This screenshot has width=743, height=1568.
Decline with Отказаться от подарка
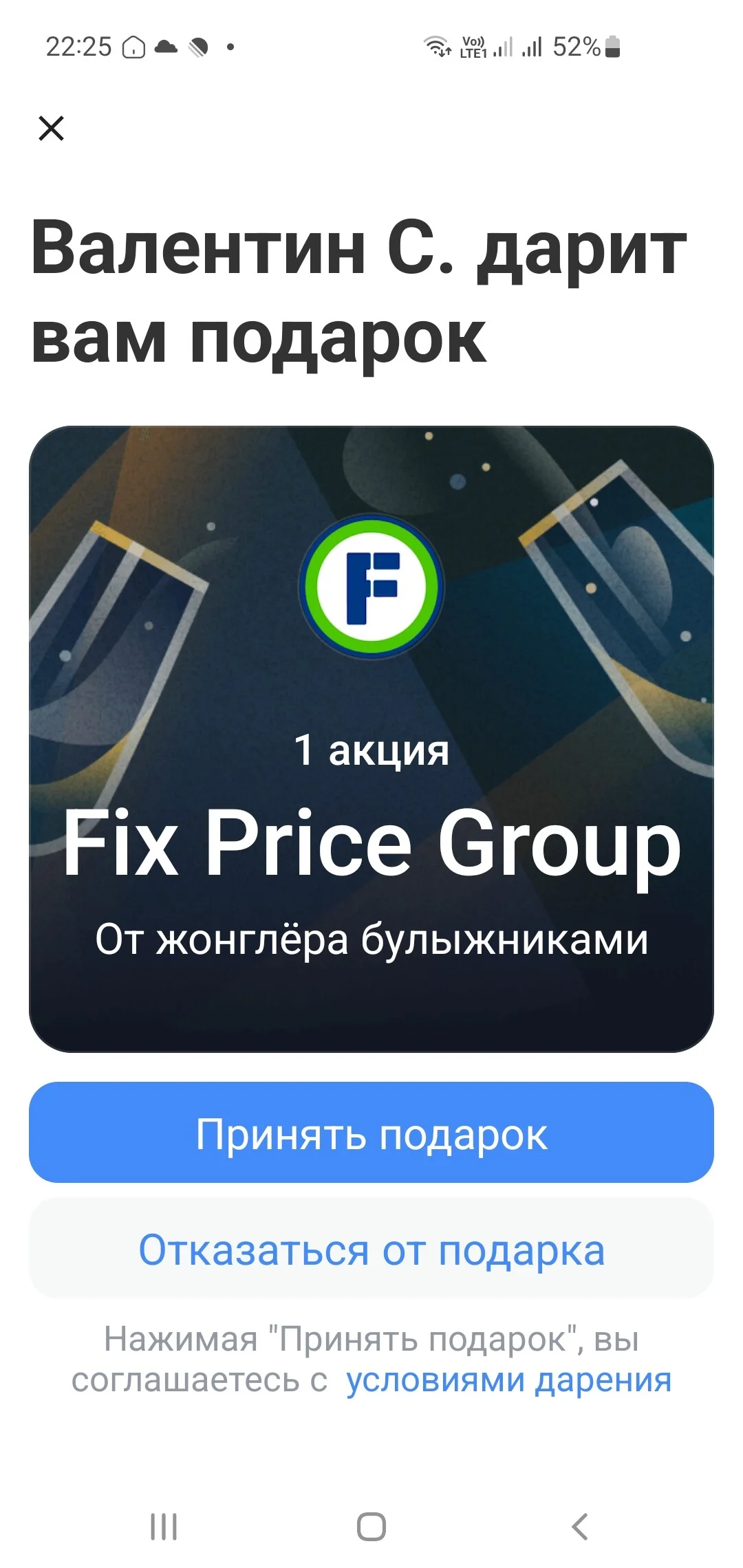pyautogui.click(x=371, y=1249)
